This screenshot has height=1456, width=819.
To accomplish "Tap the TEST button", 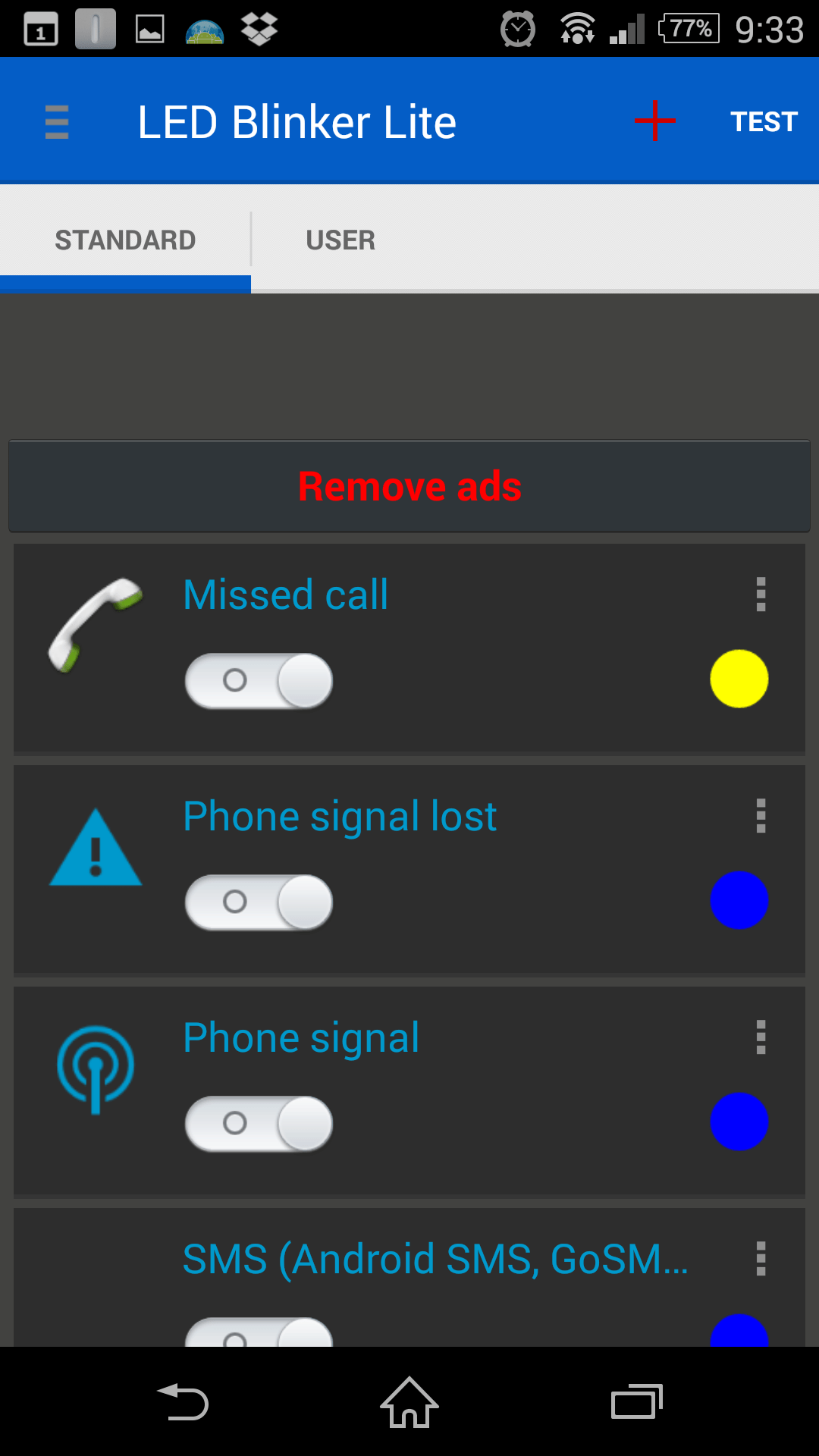I will (x=764, y=122).
